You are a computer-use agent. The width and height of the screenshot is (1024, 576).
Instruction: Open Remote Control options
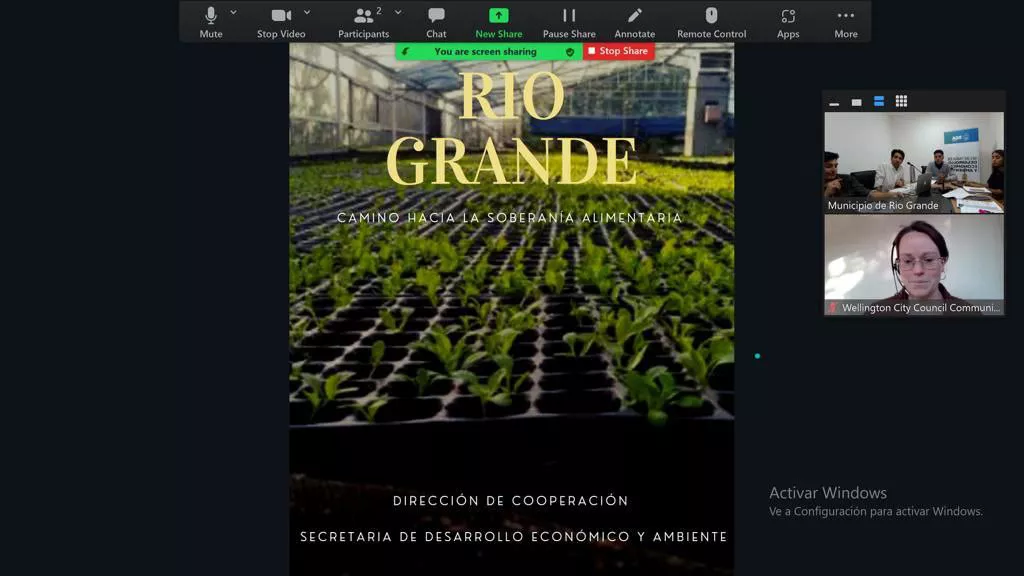(711, 21)
